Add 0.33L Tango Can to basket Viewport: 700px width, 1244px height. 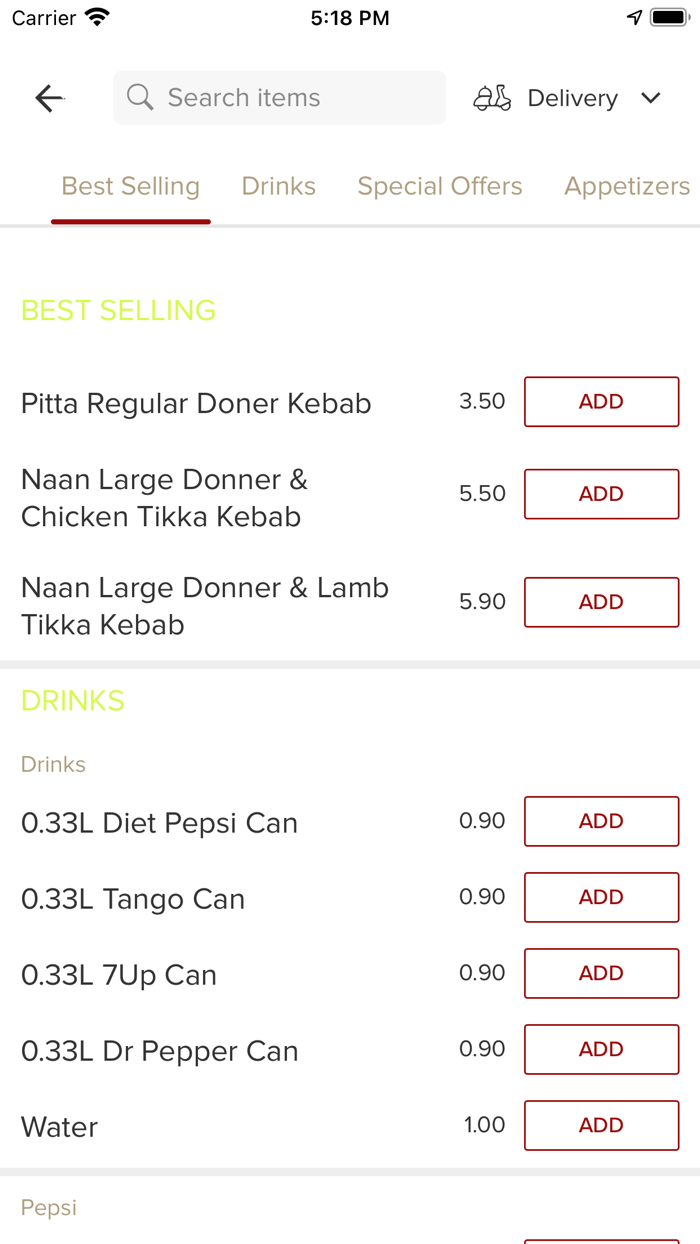coord(601,897)
